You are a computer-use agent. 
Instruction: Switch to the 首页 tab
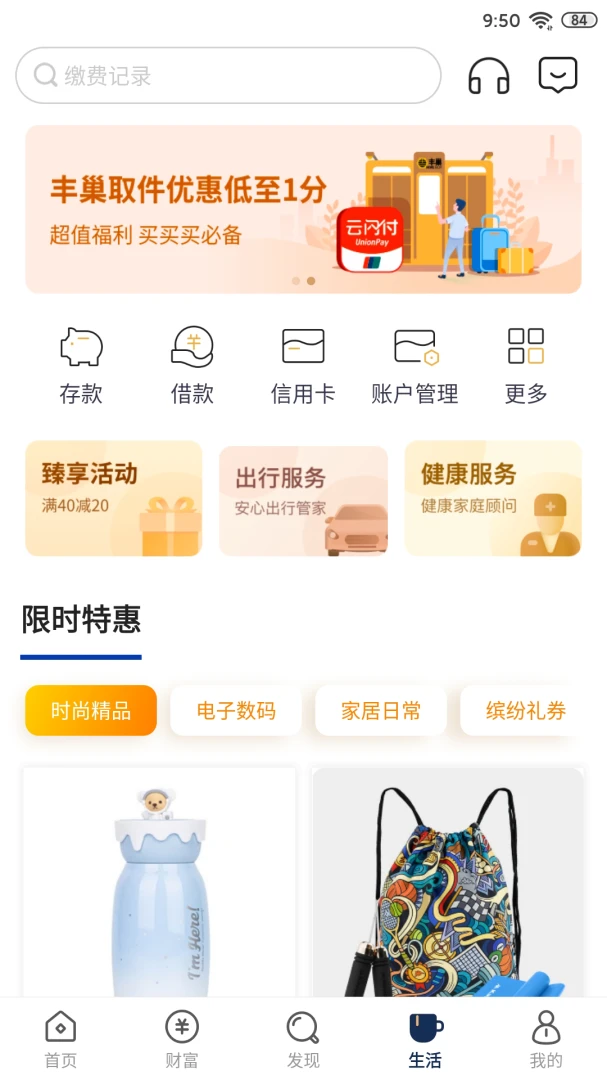click(61, 1039)
